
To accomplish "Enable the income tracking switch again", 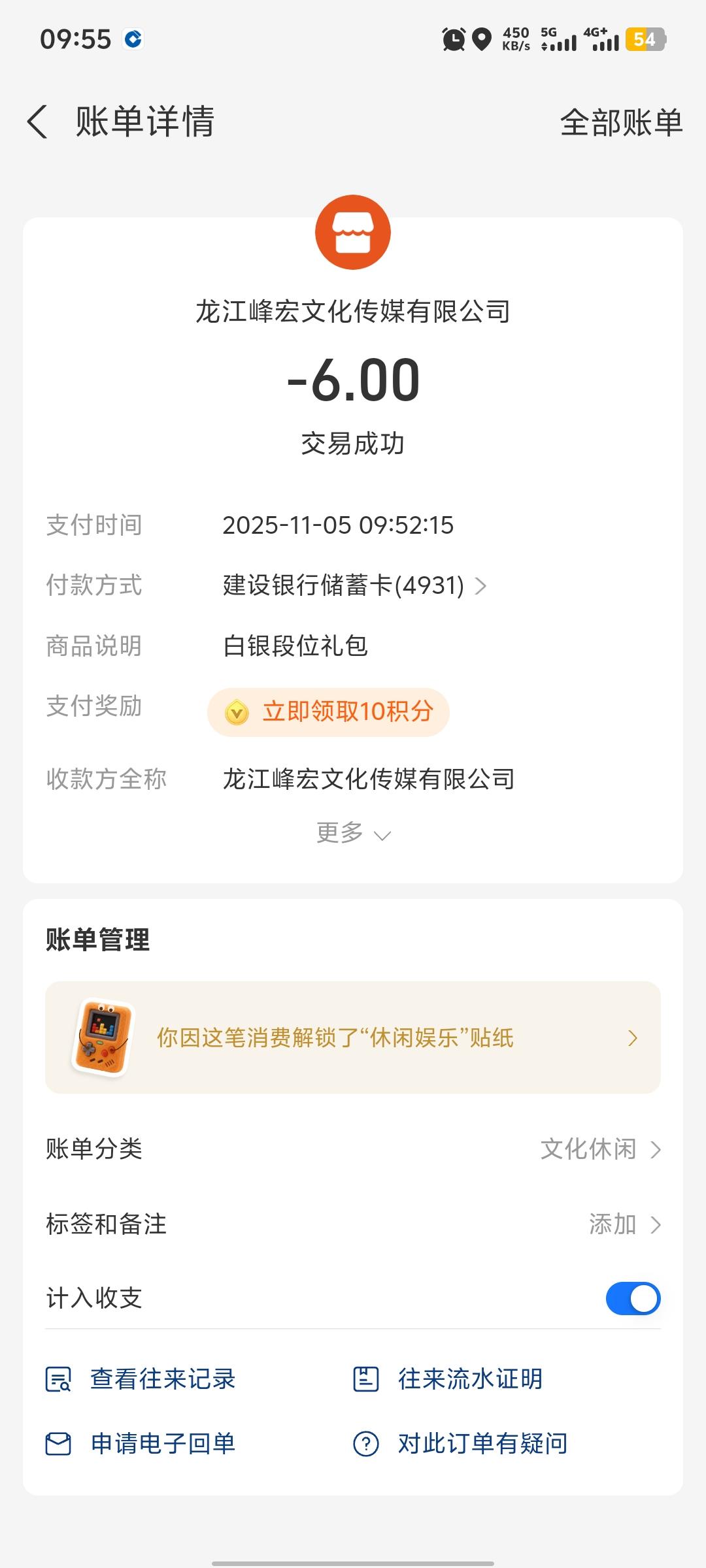I will [632, 1298].
